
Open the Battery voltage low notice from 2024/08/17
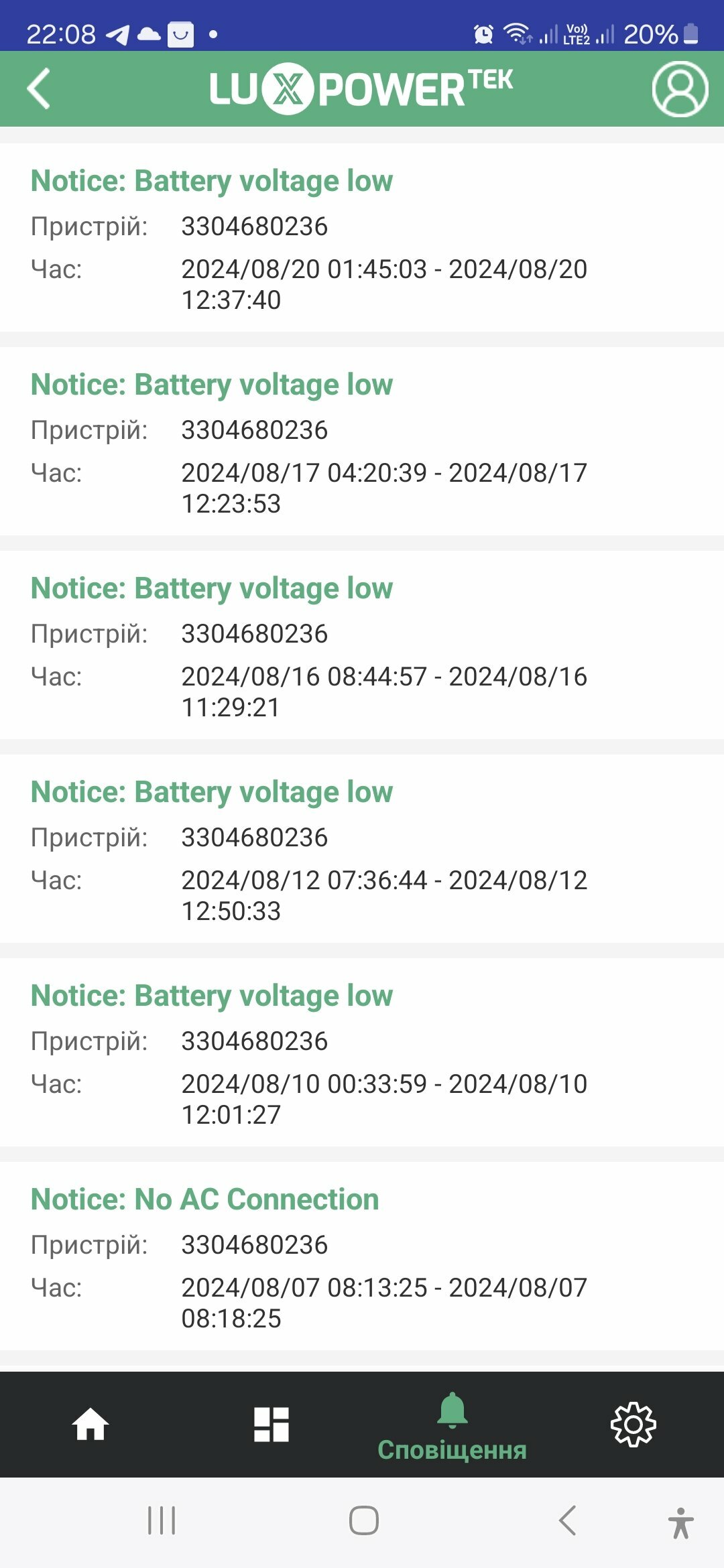pos(362,441)
